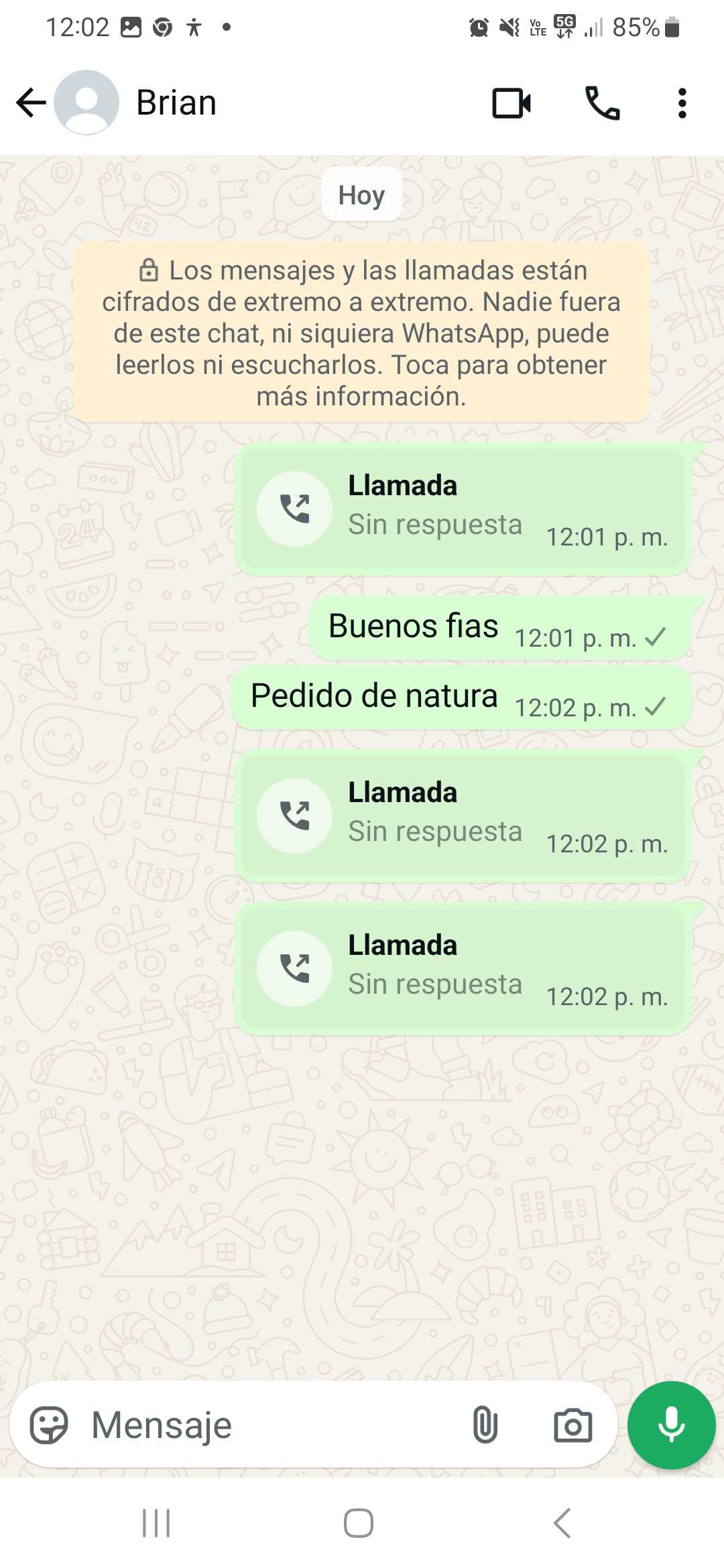
Task: Open the emoji and sticker picker
Action: pos(49,1425)
